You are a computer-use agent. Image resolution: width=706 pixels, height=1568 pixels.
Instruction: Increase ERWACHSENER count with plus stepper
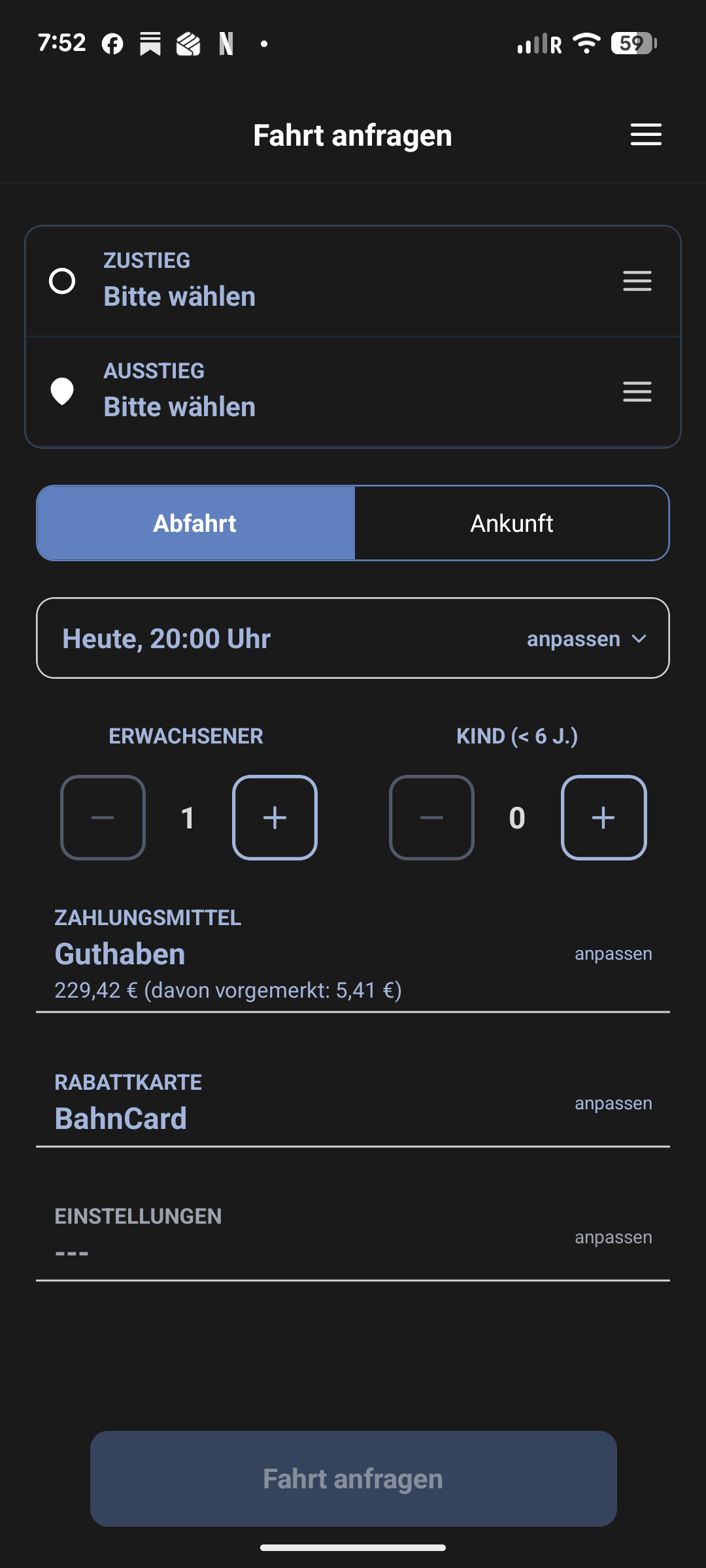(275, 817)
